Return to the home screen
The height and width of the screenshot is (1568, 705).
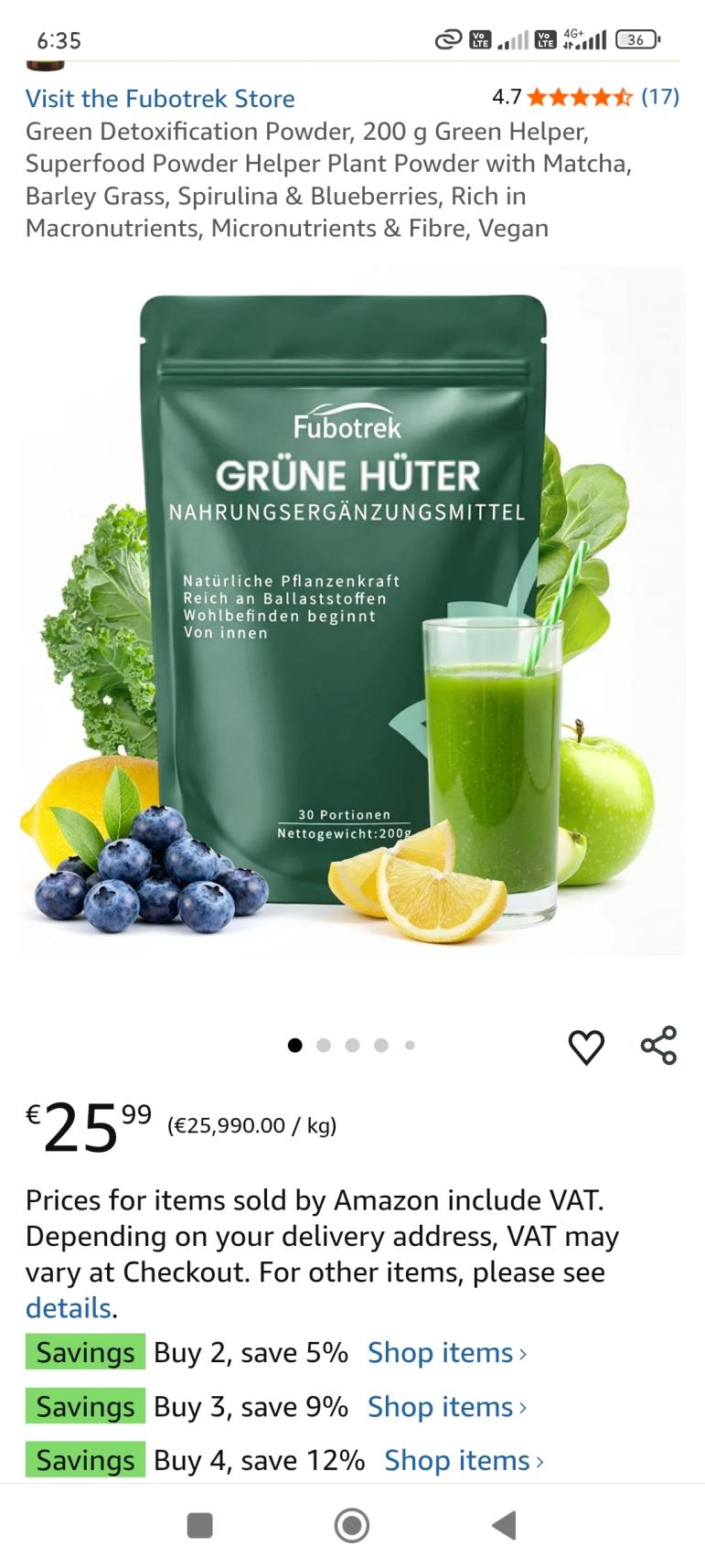pyautogui.click(x=352, y=1525)
